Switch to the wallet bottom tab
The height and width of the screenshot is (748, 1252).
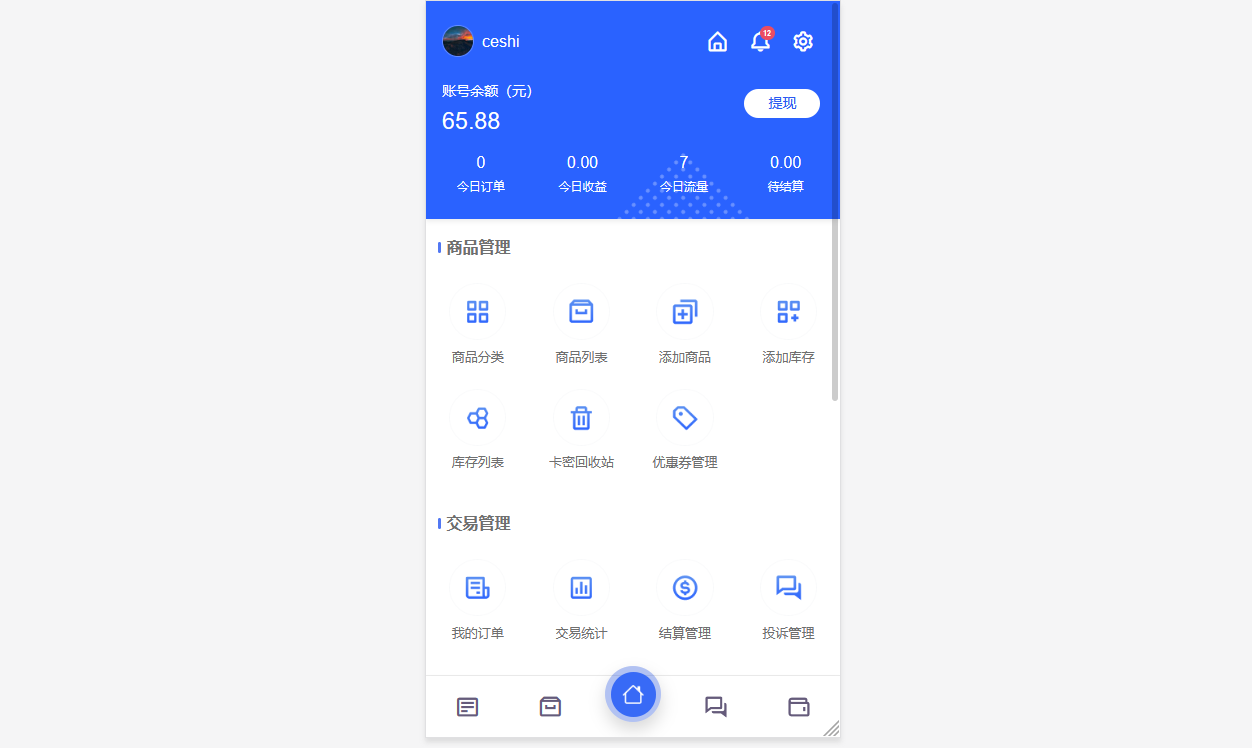click(x=798, y=707)
